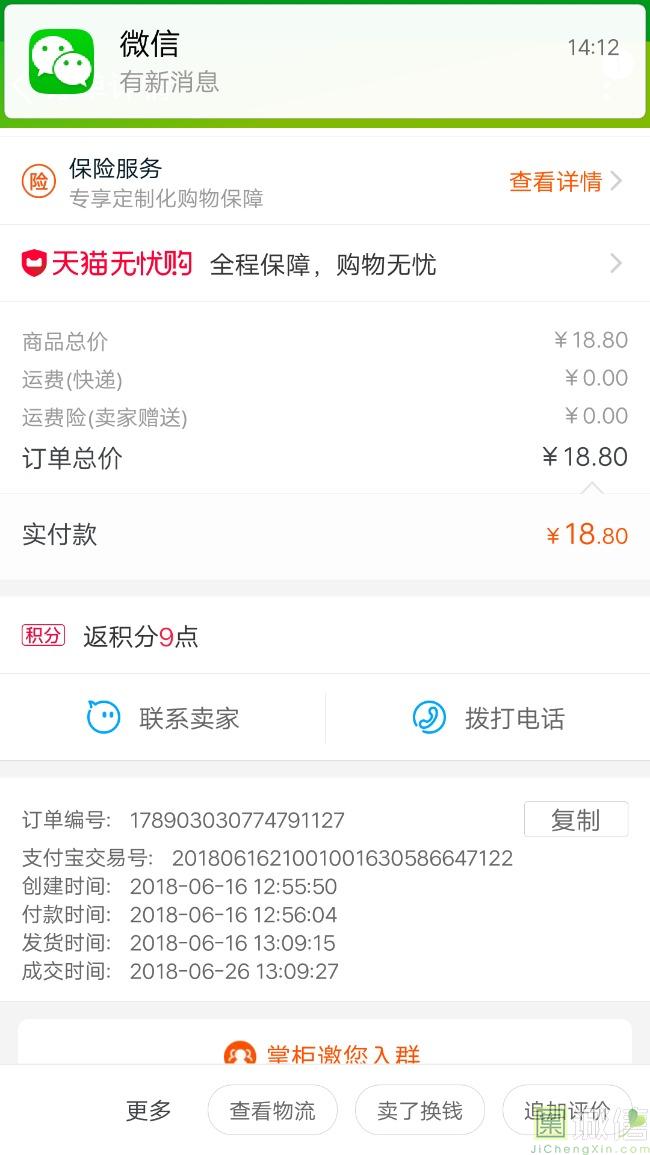Add a follow-up review via 追加评价

(x=567, y=1110)
